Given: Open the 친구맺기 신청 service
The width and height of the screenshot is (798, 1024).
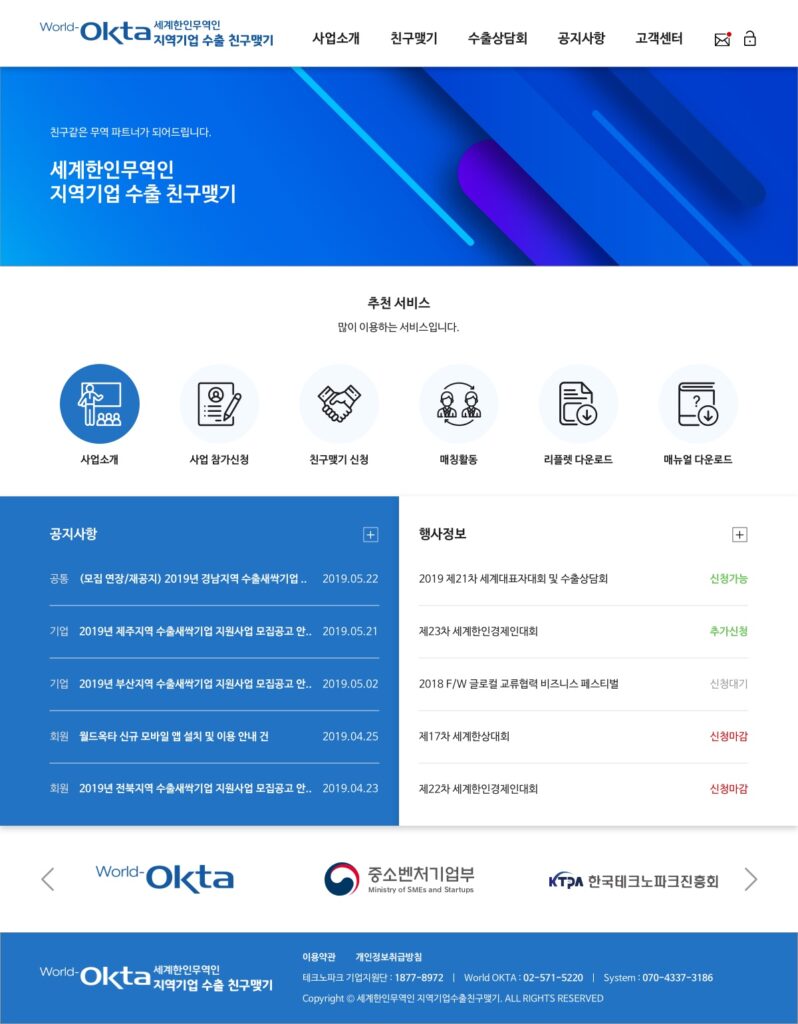Looking at the screenshot, I should (x=339, y=404).
